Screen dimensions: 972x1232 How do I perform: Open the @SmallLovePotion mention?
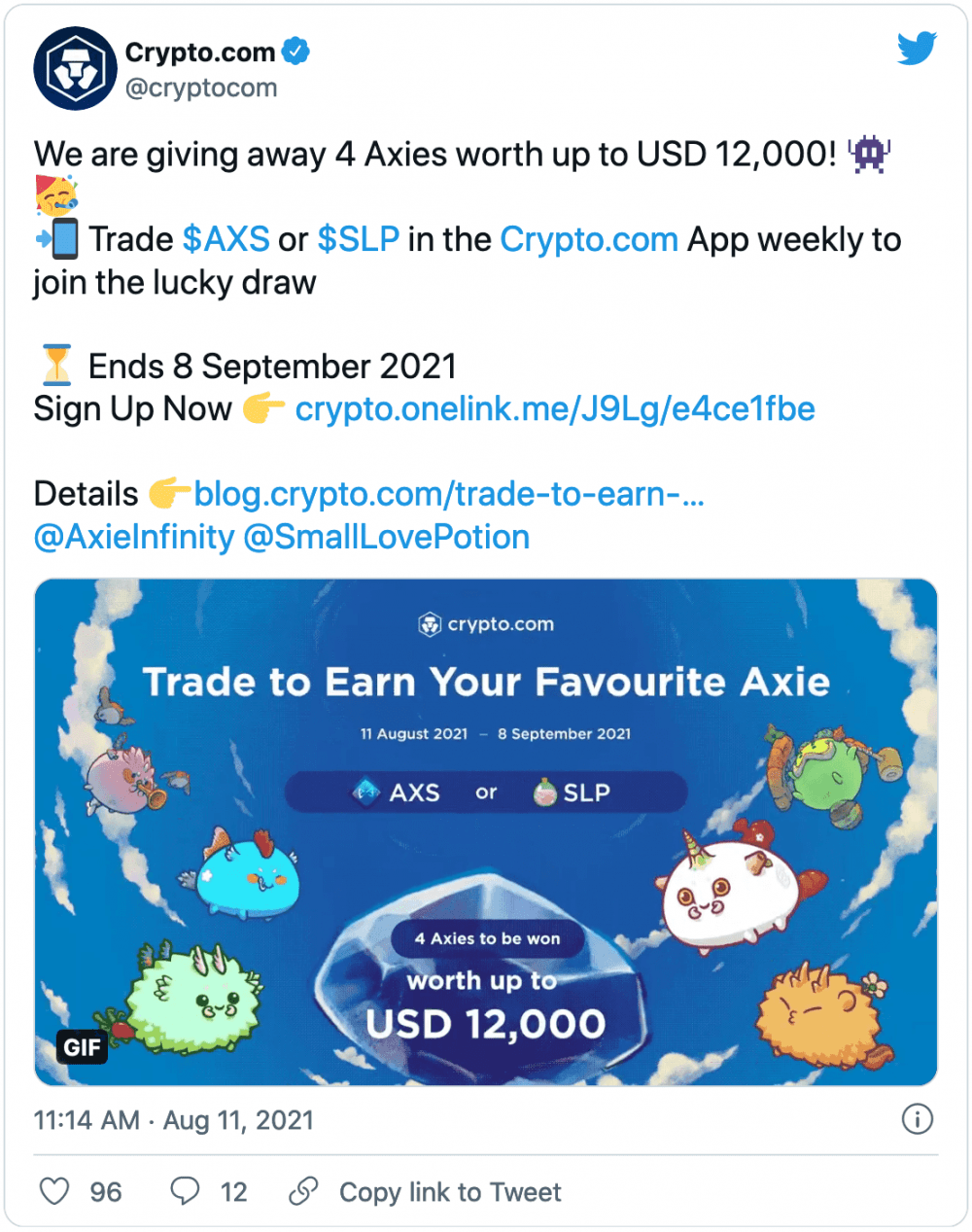tap(386, 537)
